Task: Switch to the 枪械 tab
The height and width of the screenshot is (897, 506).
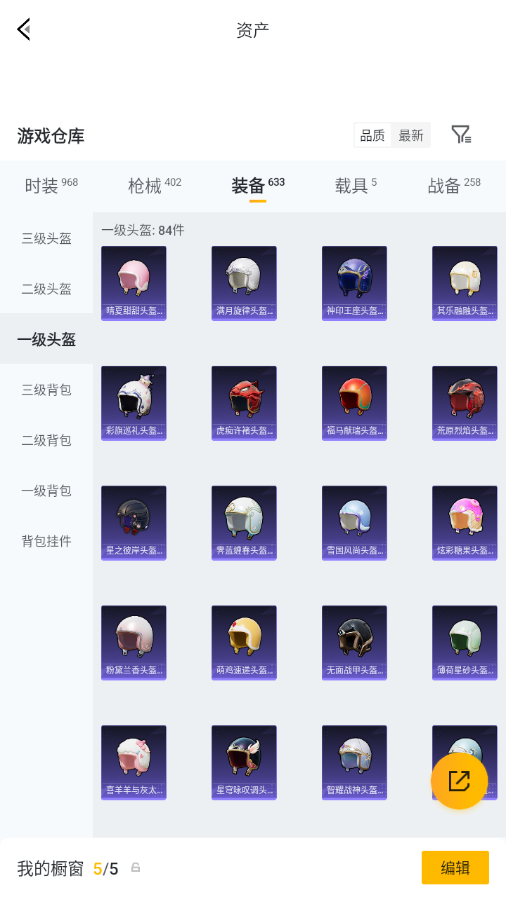Action: (x=154, y=185)
